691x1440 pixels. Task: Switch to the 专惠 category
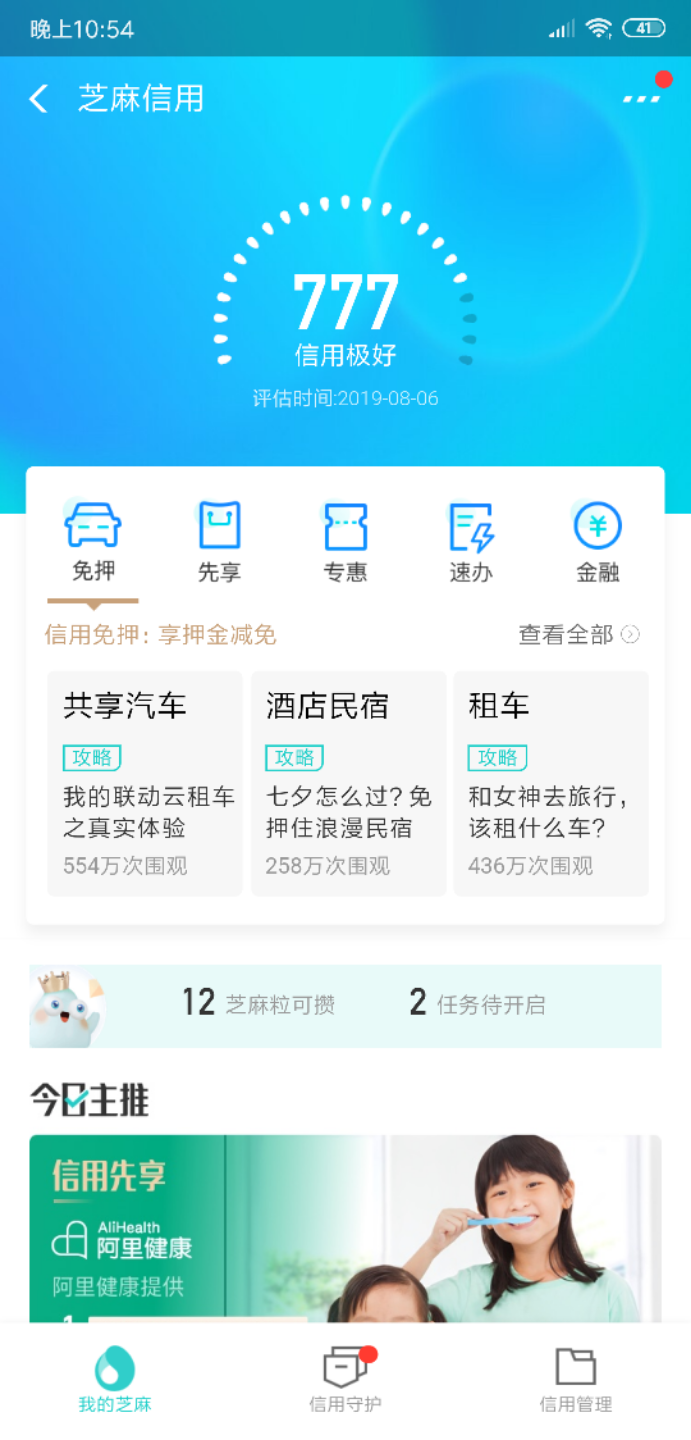(x=345, y=543)
